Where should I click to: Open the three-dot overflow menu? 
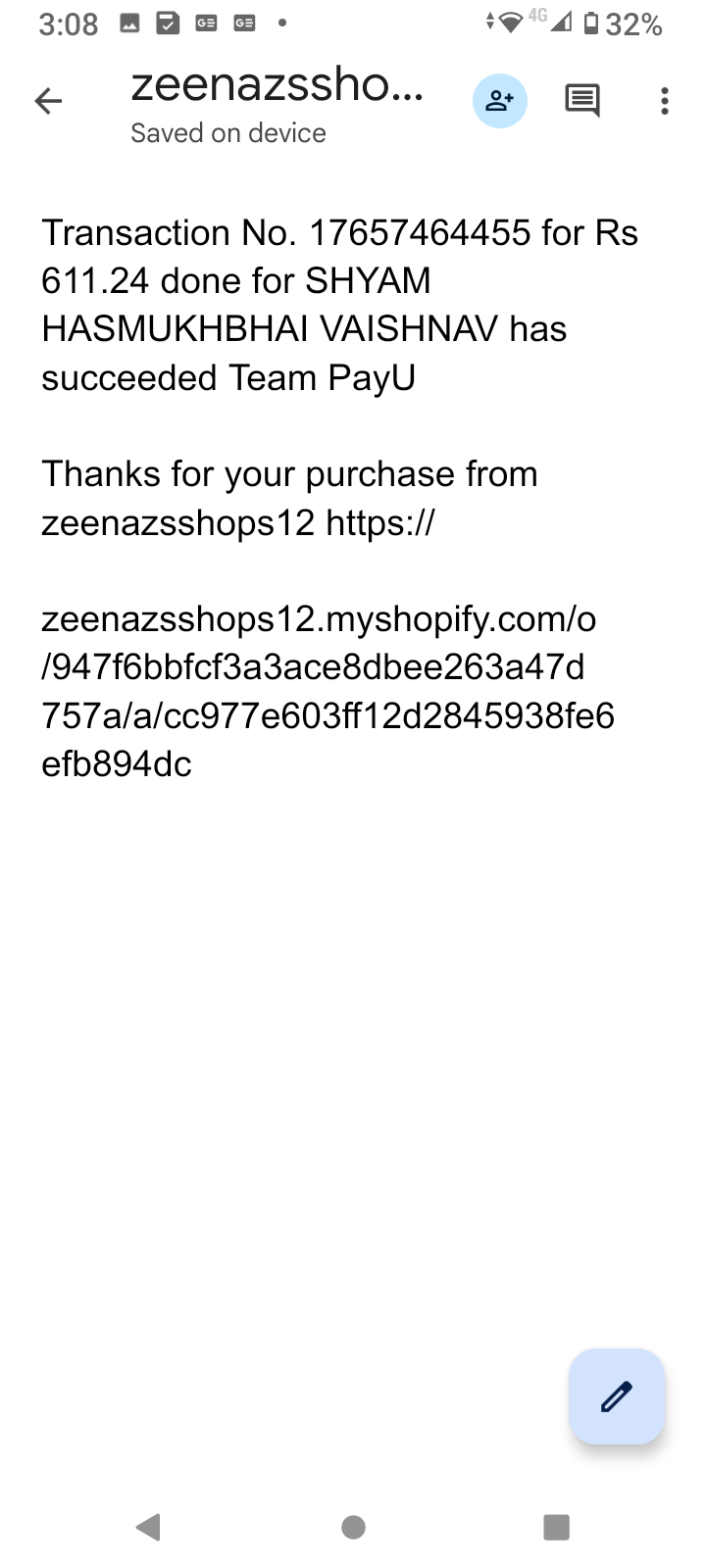[x=665, y=101]
